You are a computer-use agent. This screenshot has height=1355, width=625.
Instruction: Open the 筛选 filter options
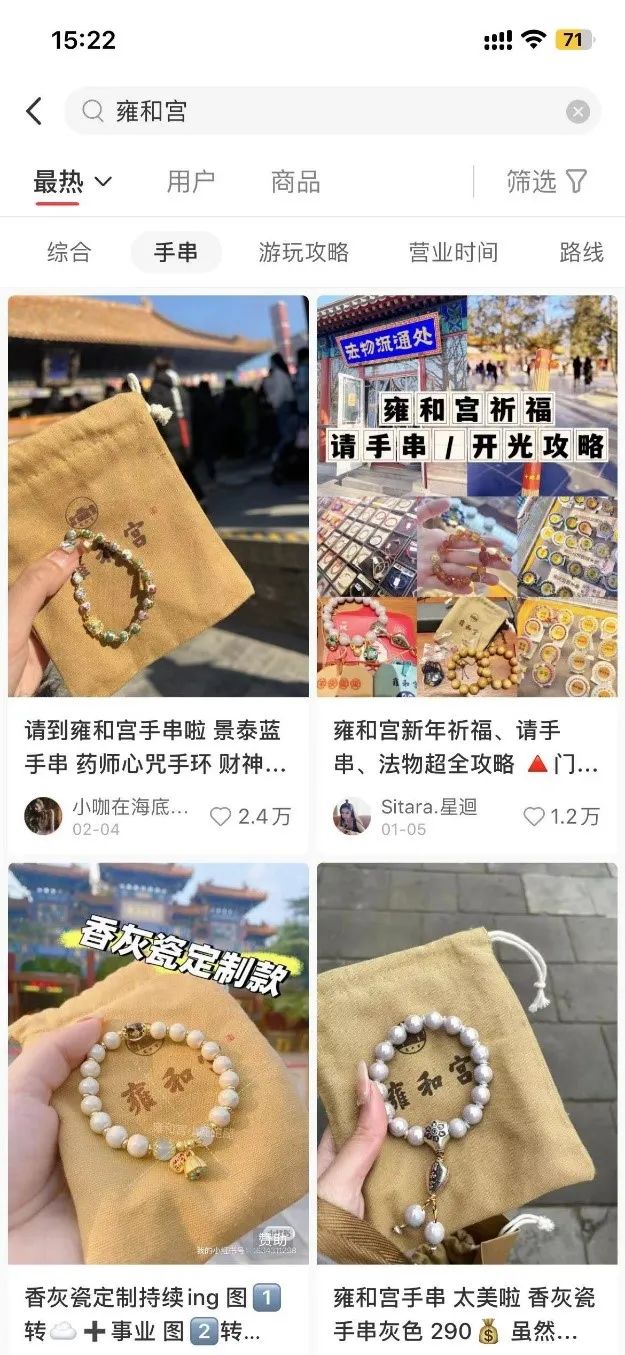pyautogui.click(x=546, y=181)
